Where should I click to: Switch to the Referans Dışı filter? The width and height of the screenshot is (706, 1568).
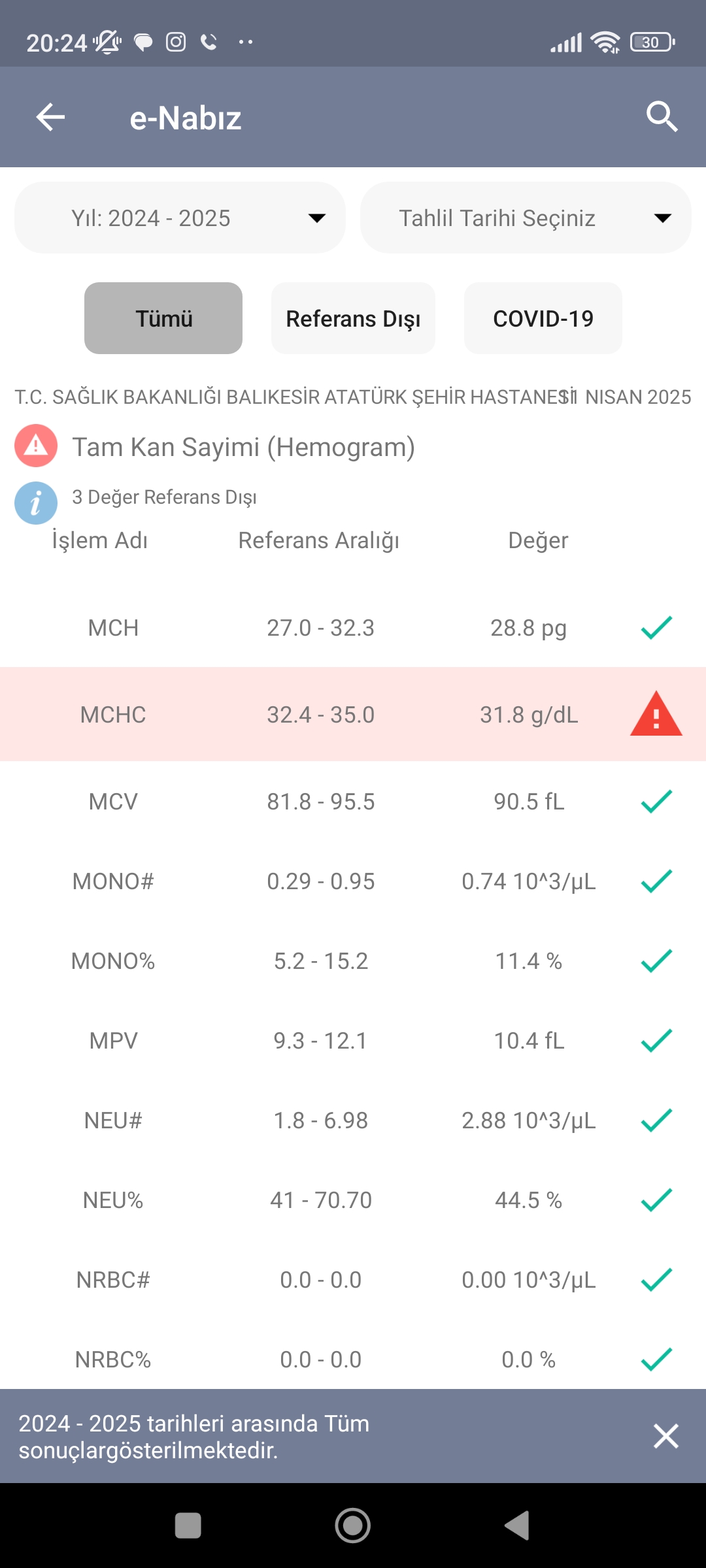pos(353,318)
